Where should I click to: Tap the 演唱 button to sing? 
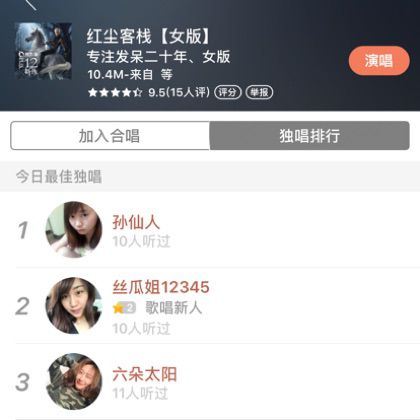coord(379,61)
